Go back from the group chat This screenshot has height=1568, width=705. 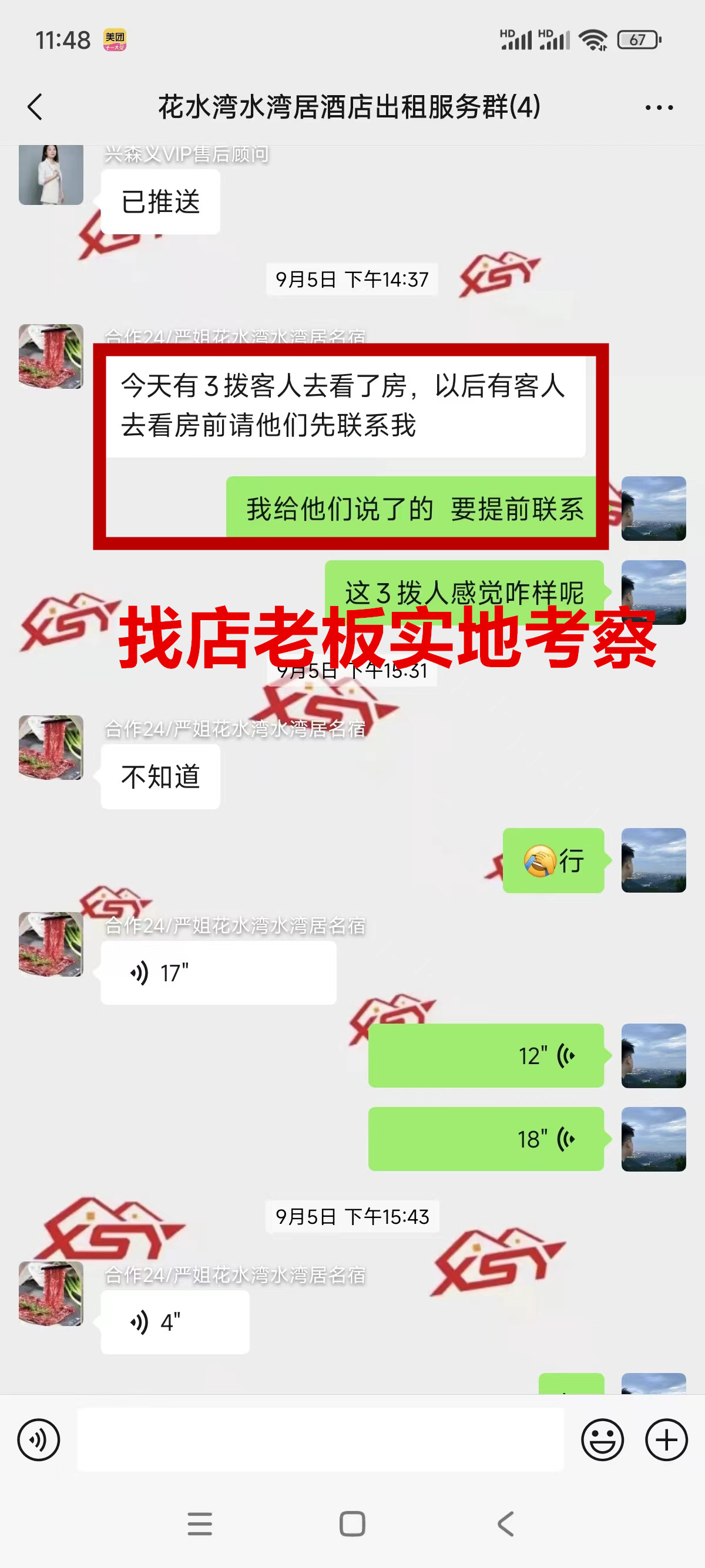click(35, 107)
